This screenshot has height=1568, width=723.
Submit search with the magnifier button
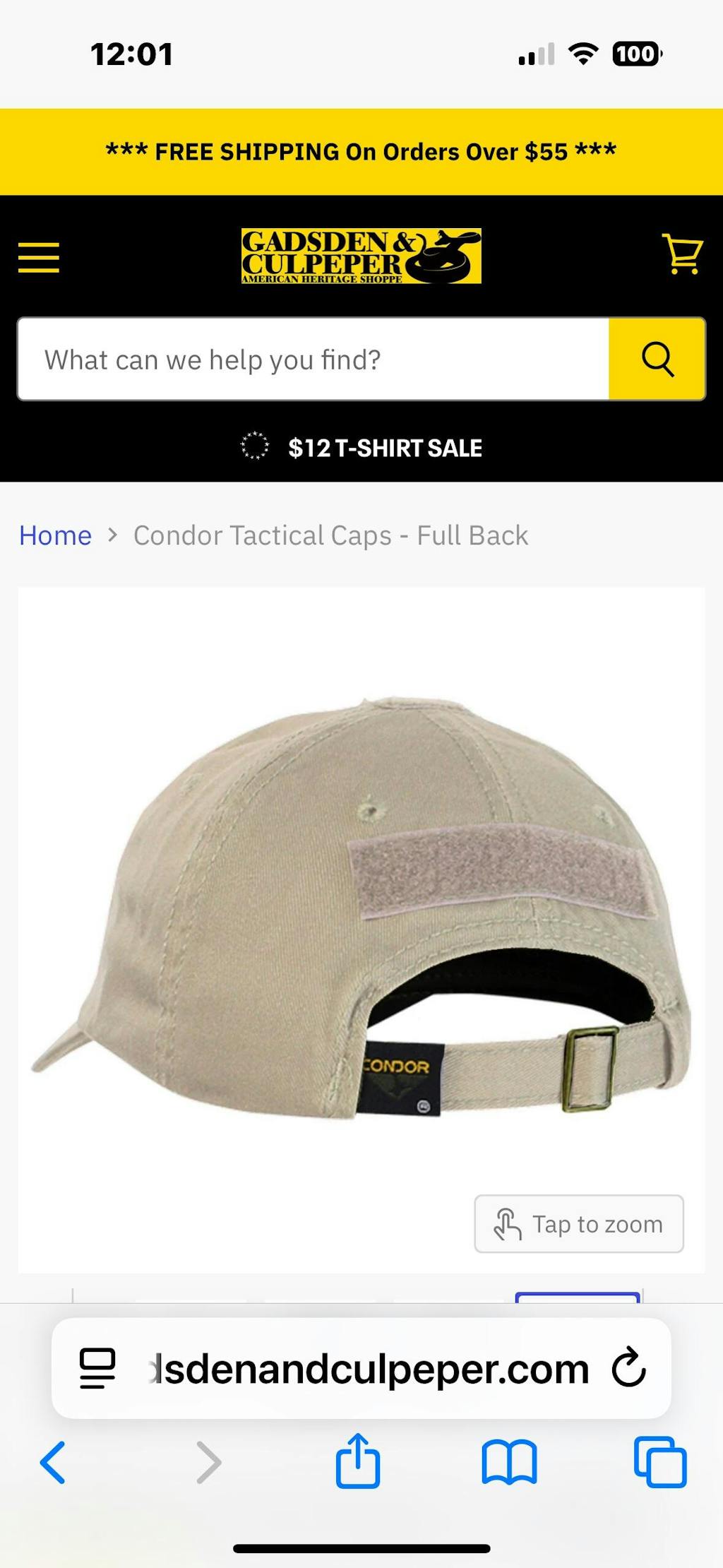(657, 360)
